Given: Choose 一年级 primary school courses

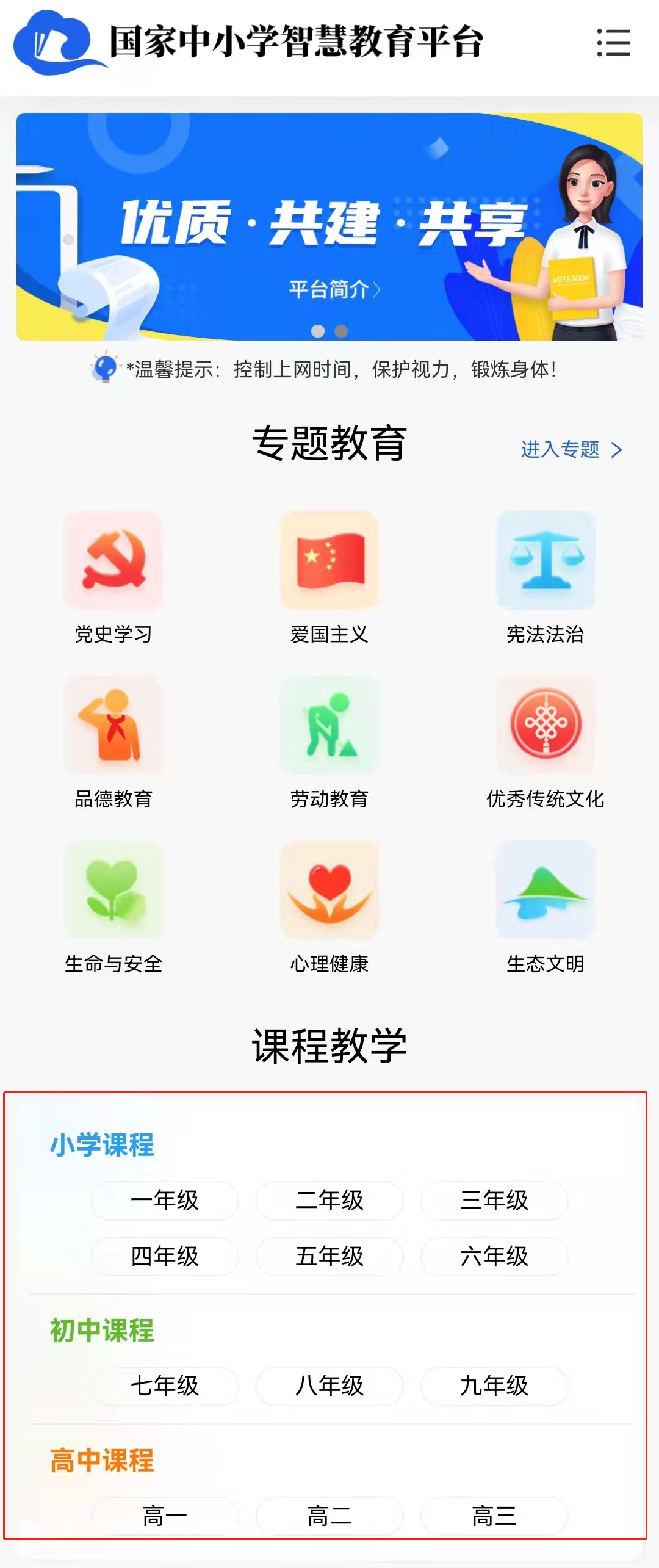Looking at the screenshot, I should [165, 1200].
